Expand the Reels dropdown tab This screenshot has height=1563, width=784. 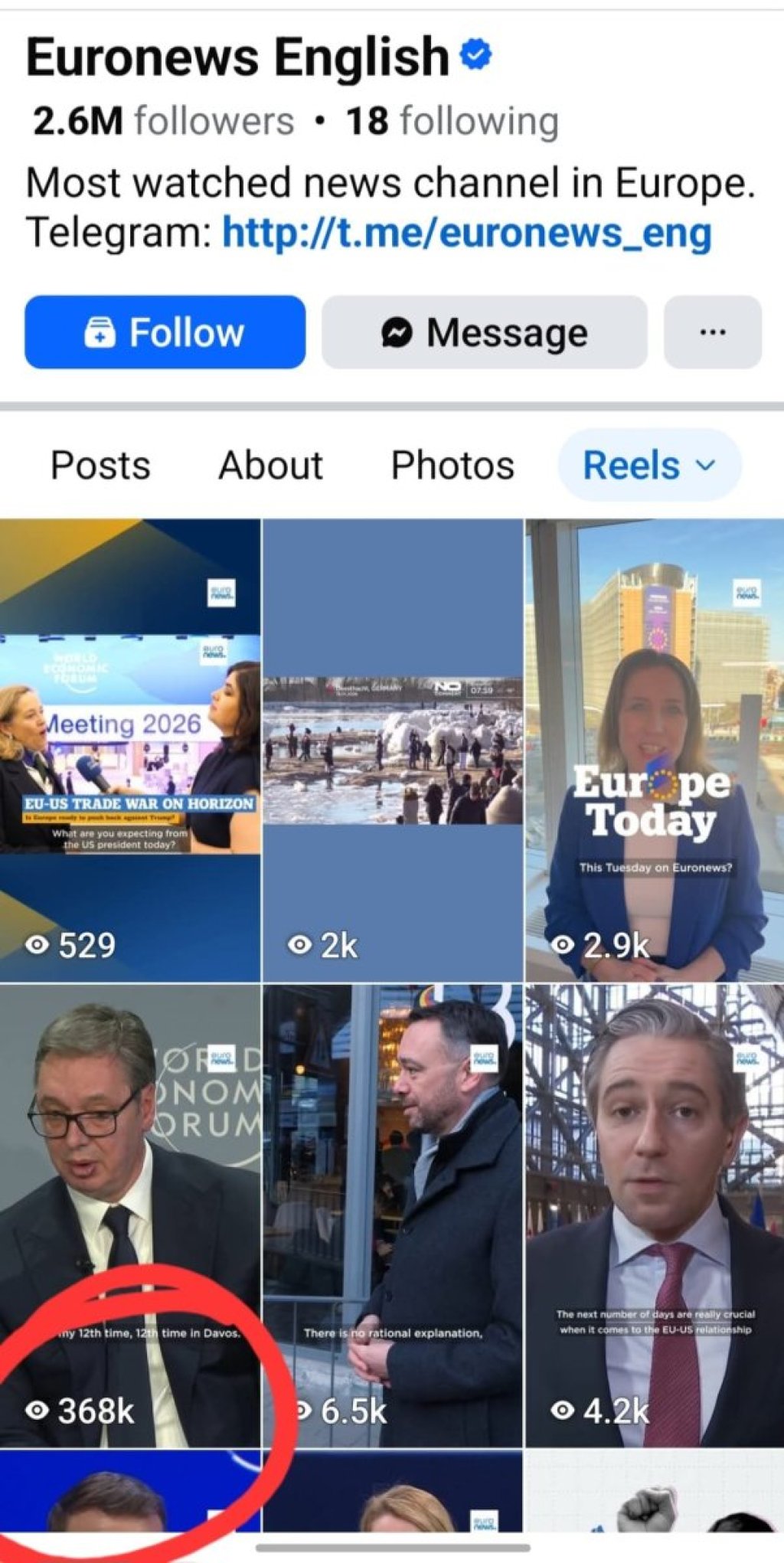pyautogui.click(x=648, y=465)
